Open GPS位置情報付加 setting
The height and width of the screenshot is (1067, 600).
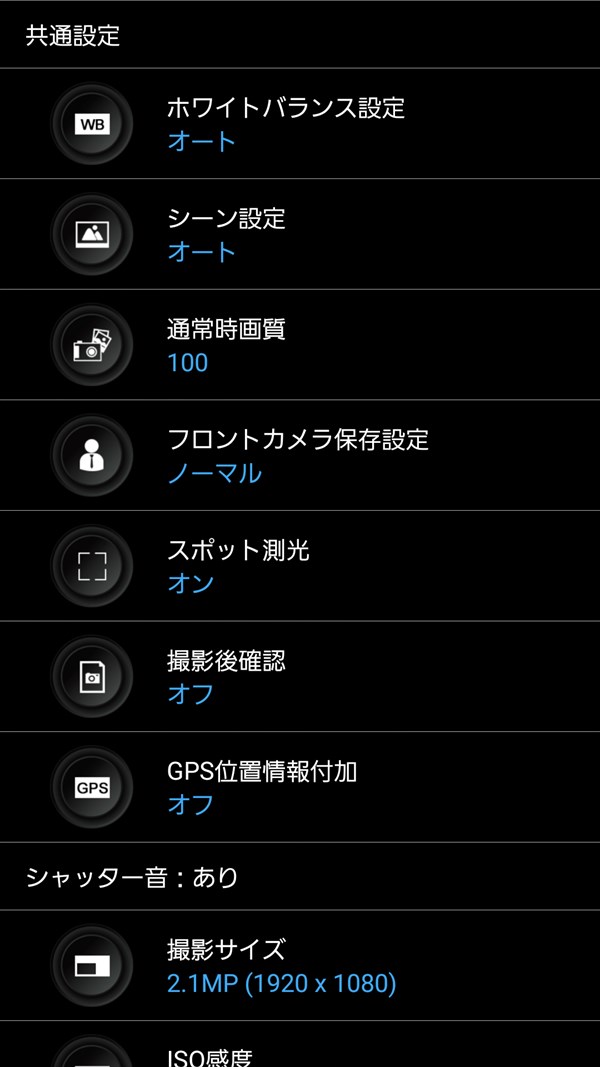pos(300,787)
